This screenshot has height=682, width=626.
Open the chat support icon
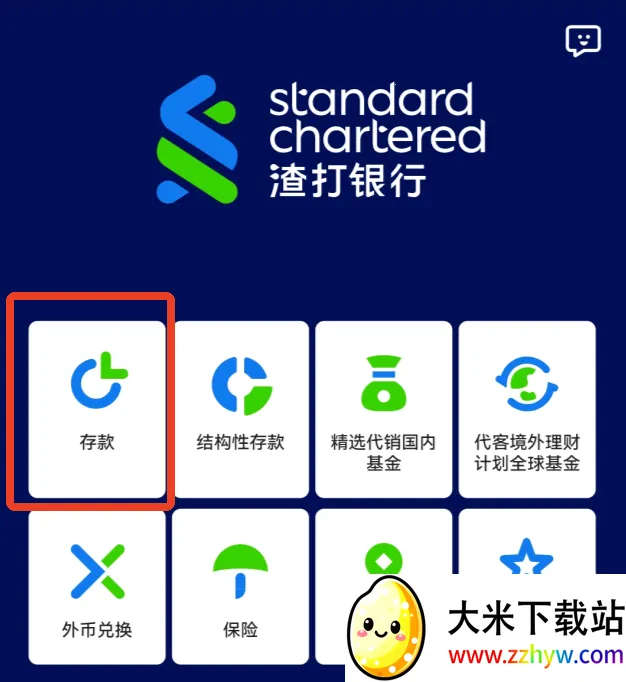(582, 40)
